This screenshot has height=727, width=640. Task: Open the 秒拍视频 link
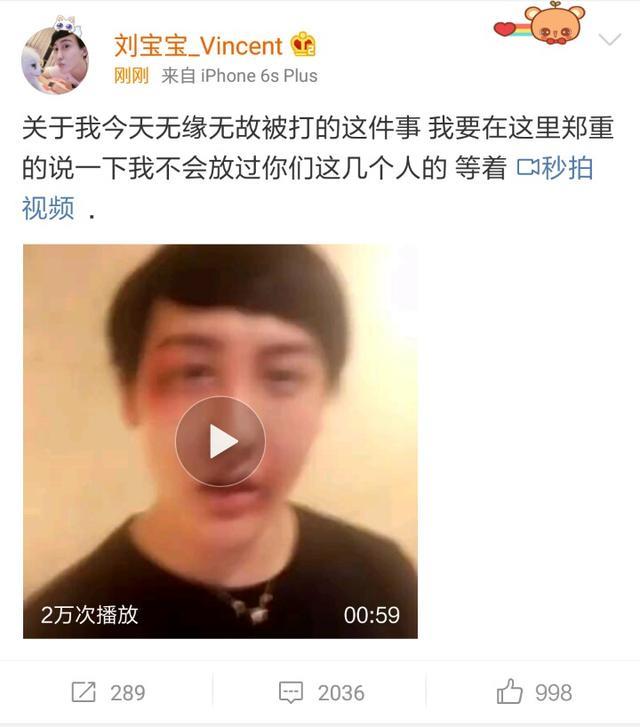[x=554, y=168]
